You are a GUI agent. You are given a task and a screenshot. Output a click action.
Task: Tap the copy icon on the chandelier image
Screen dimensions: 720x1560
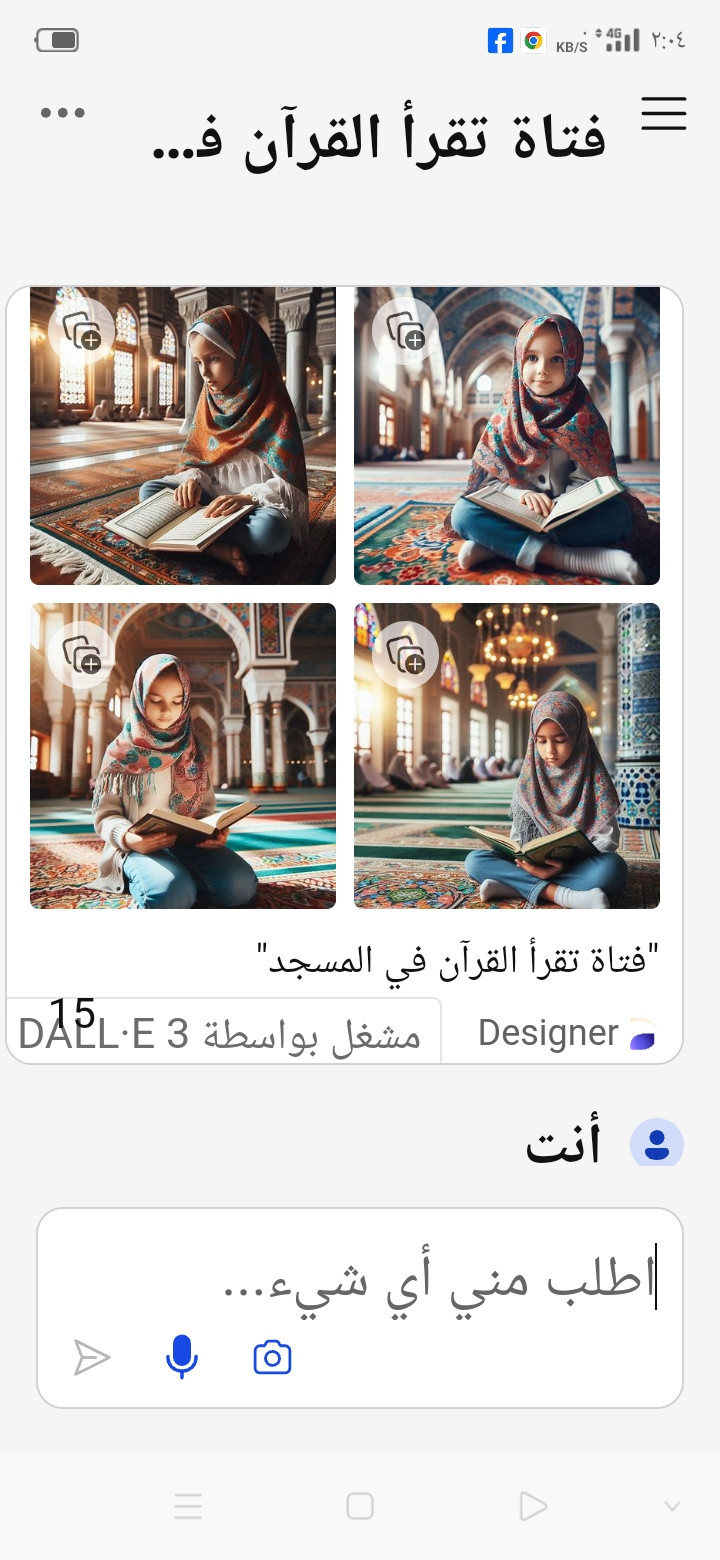coord(405,651)
